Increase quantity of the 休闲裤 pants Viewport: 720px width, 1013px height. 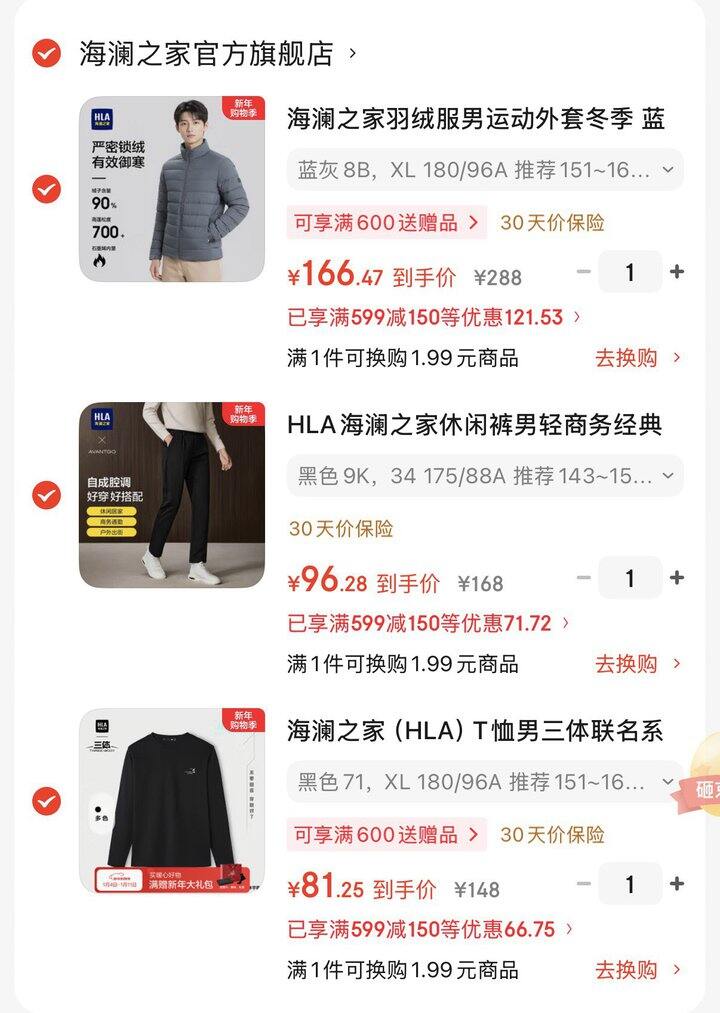click(x=677, y=578)
